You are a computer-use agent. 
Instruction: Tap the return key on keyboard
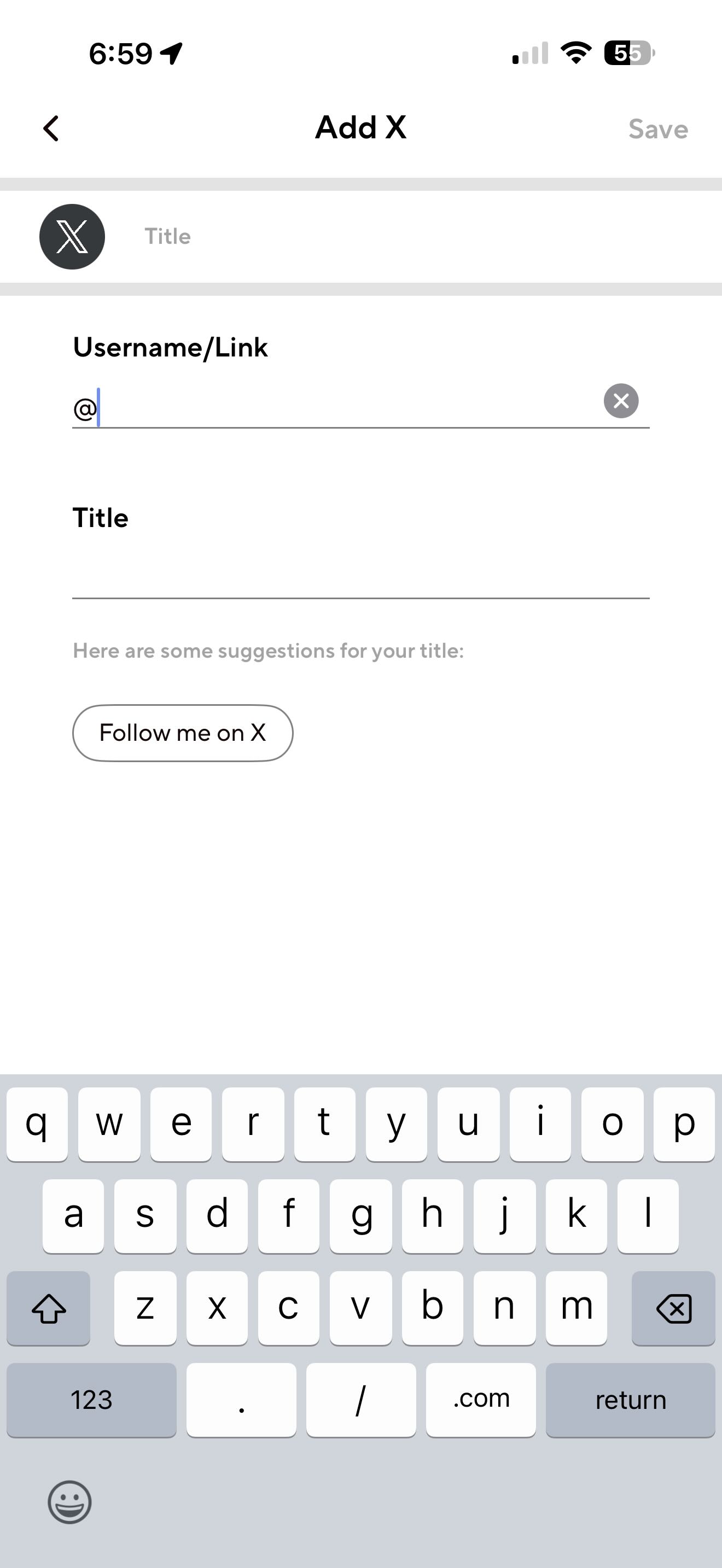tap(630, 1400)
